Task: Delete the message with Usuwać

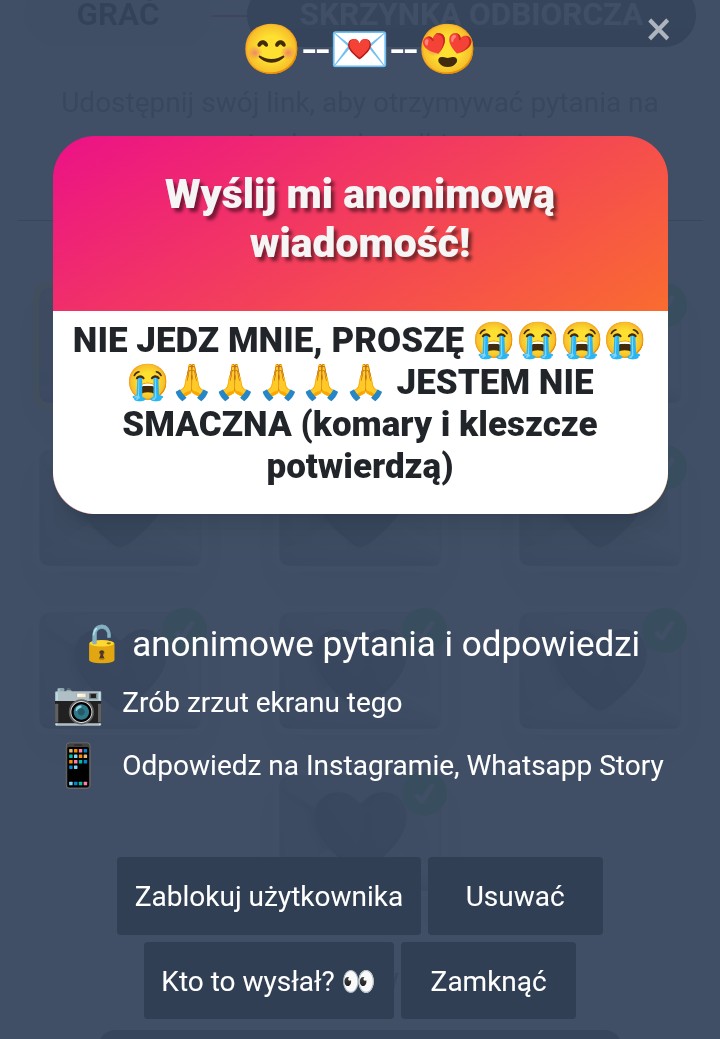Action: click(x=515, y=896)
